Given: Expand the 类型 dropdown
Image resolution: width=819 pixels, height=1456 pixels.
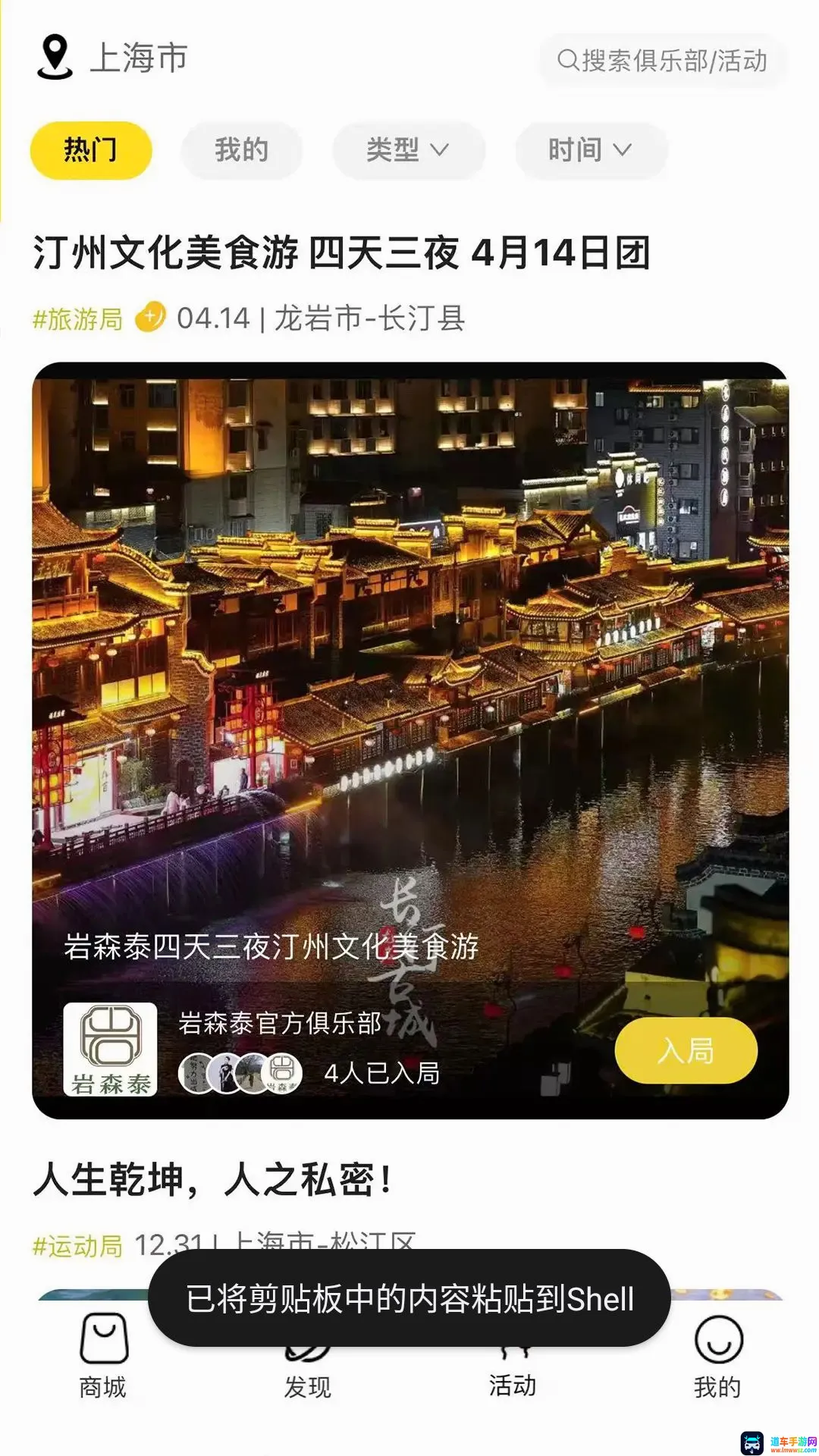Looking at the screenshot, I should click(408, 150).
